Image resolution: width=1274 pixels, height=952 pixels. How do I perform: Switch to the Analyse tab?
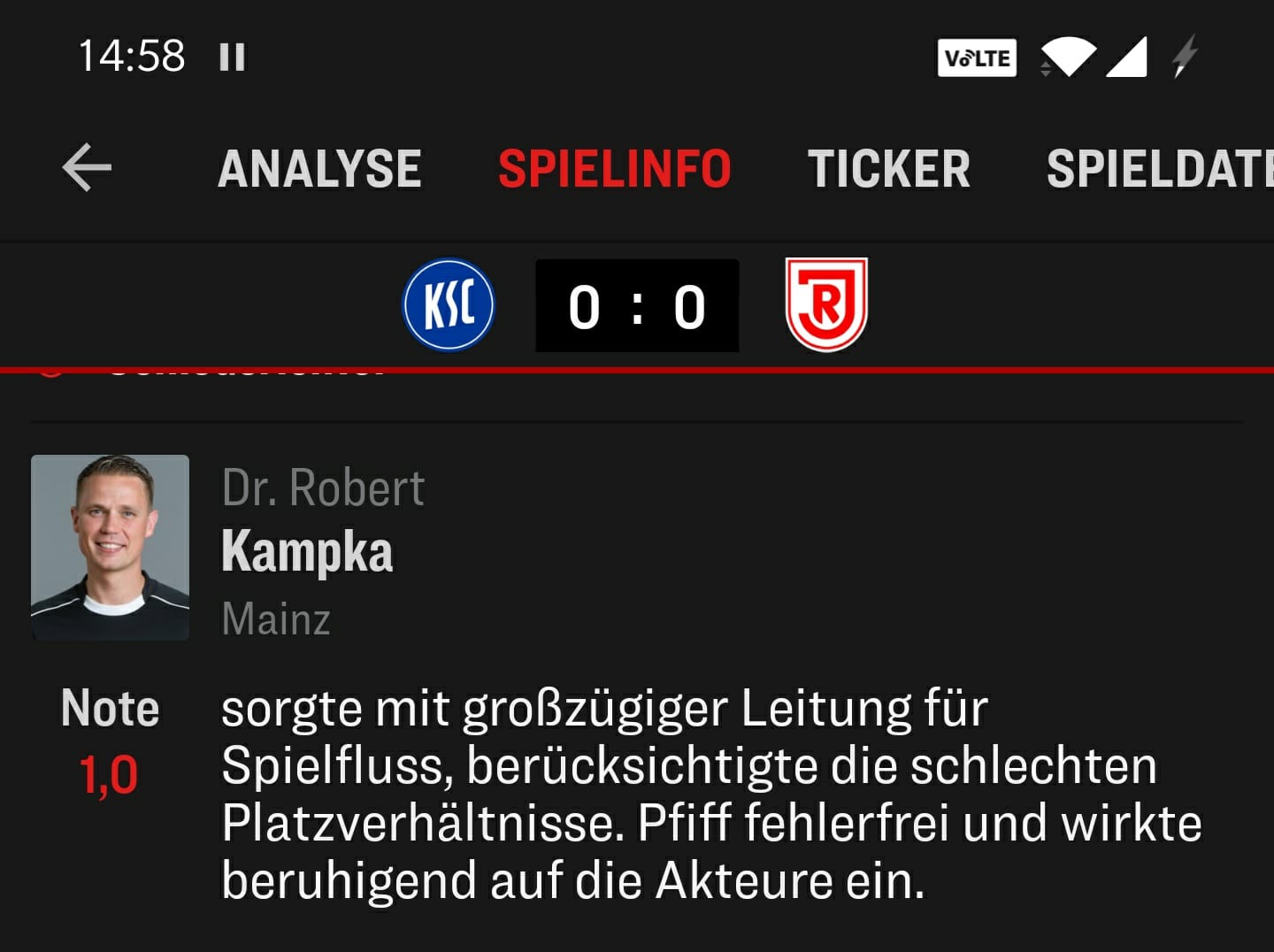pyautogui.click(x=319, y=169)
